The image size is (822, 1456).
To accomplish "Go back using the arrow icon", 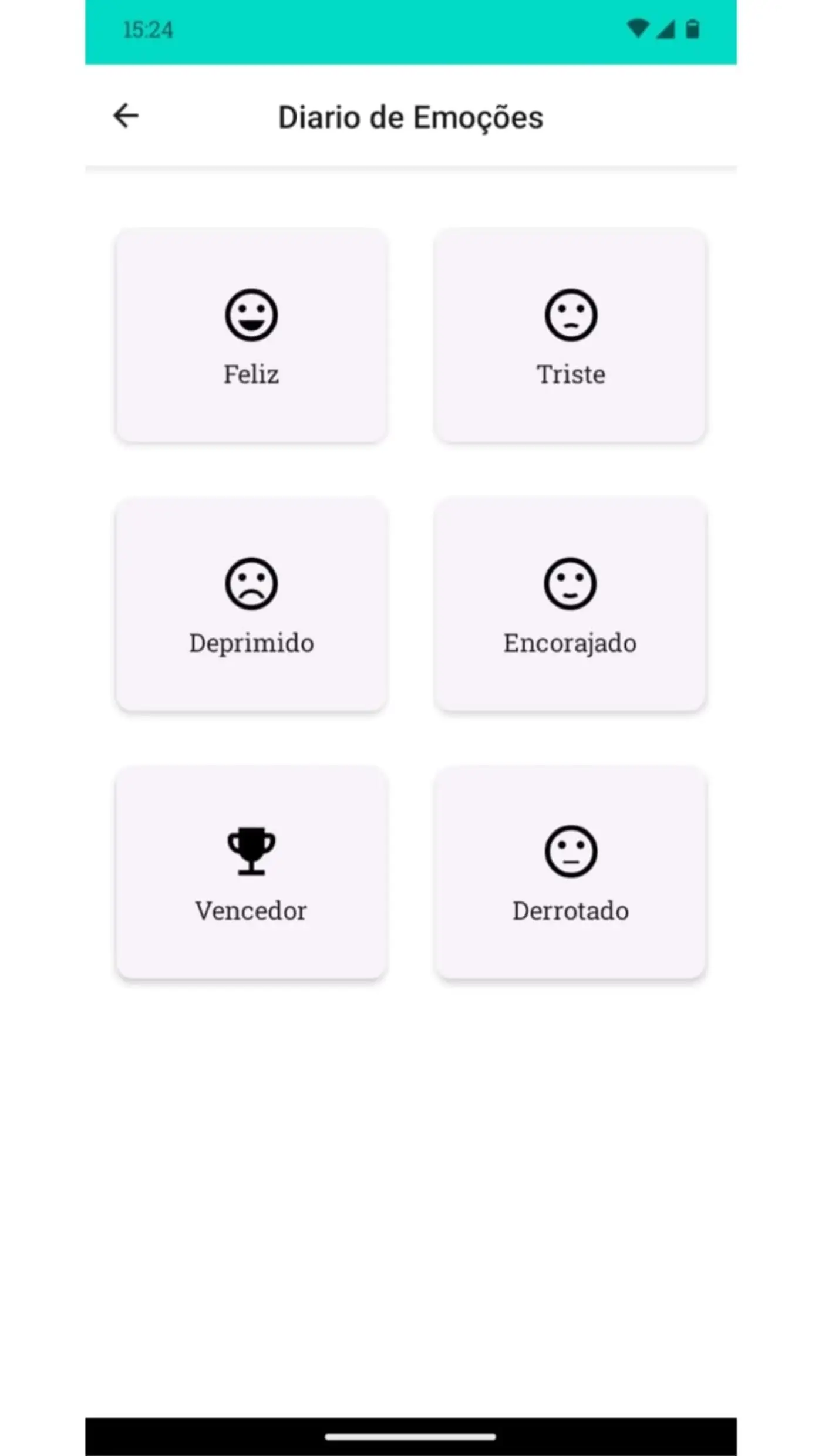I will click(126, 116).
